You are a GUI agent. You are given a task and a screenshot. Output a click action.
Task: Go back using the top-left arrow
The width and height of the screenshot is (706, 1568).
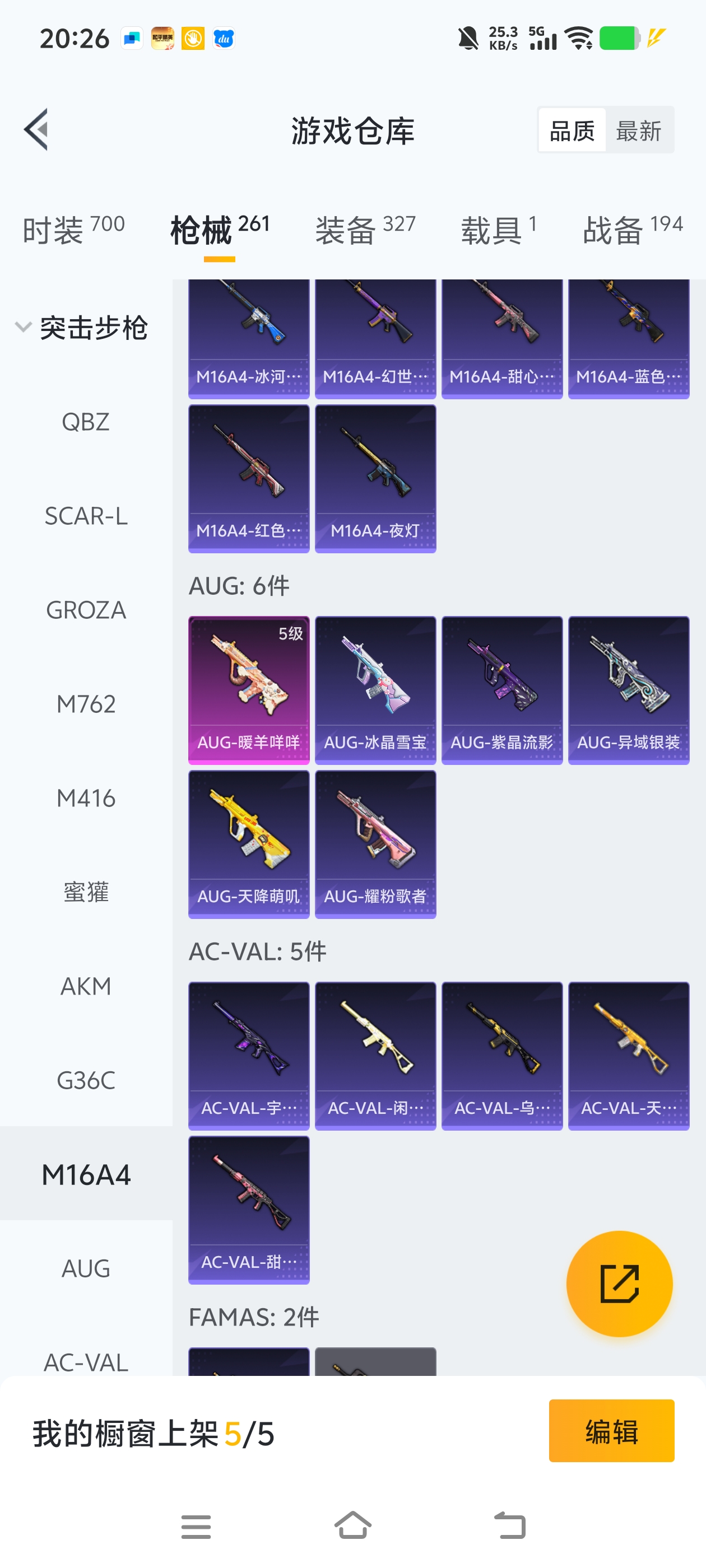point(36,130)
